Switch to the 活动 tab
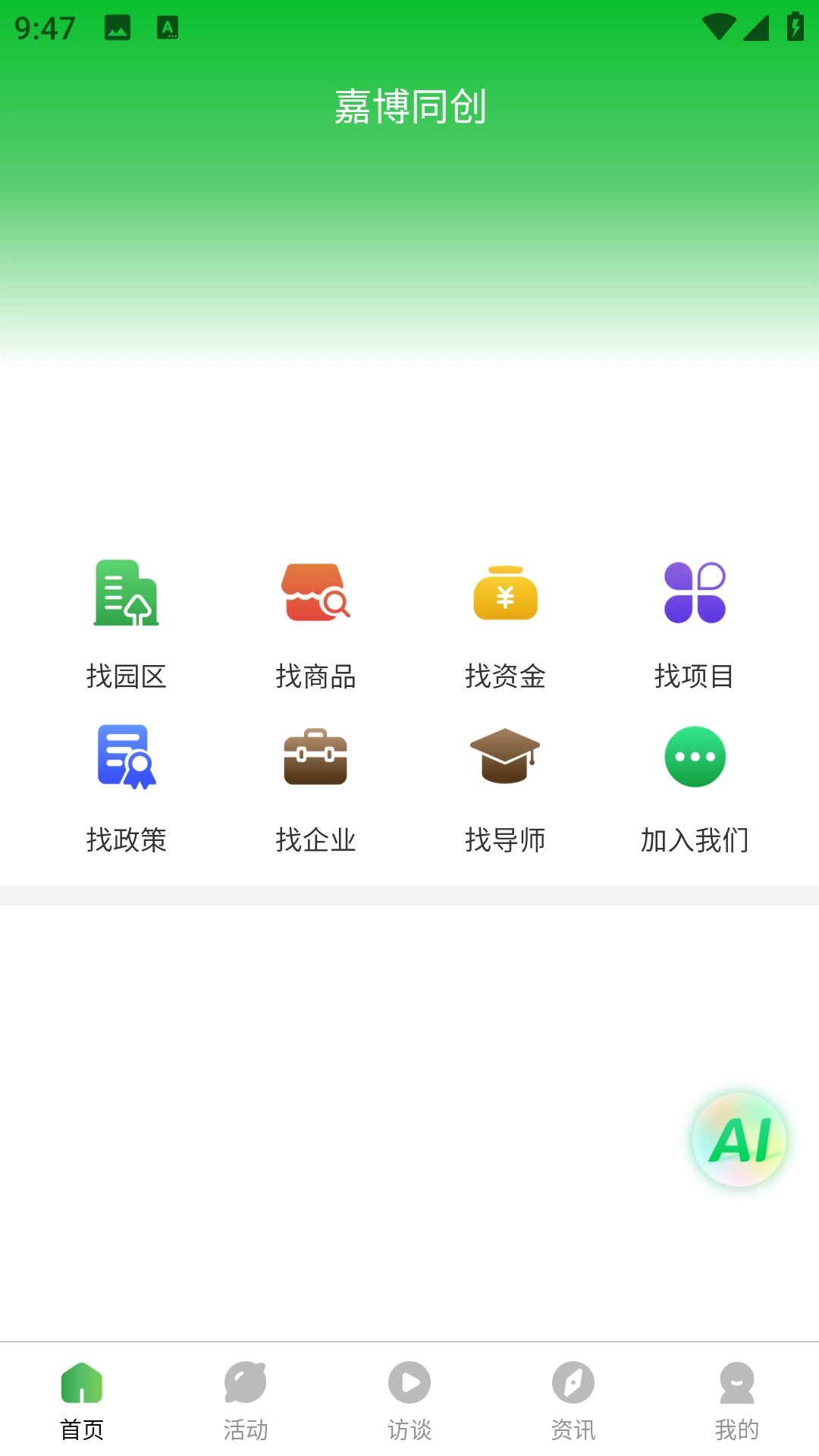The height and width of the screenshot is (1456, 819). (x=246, y=1400)
